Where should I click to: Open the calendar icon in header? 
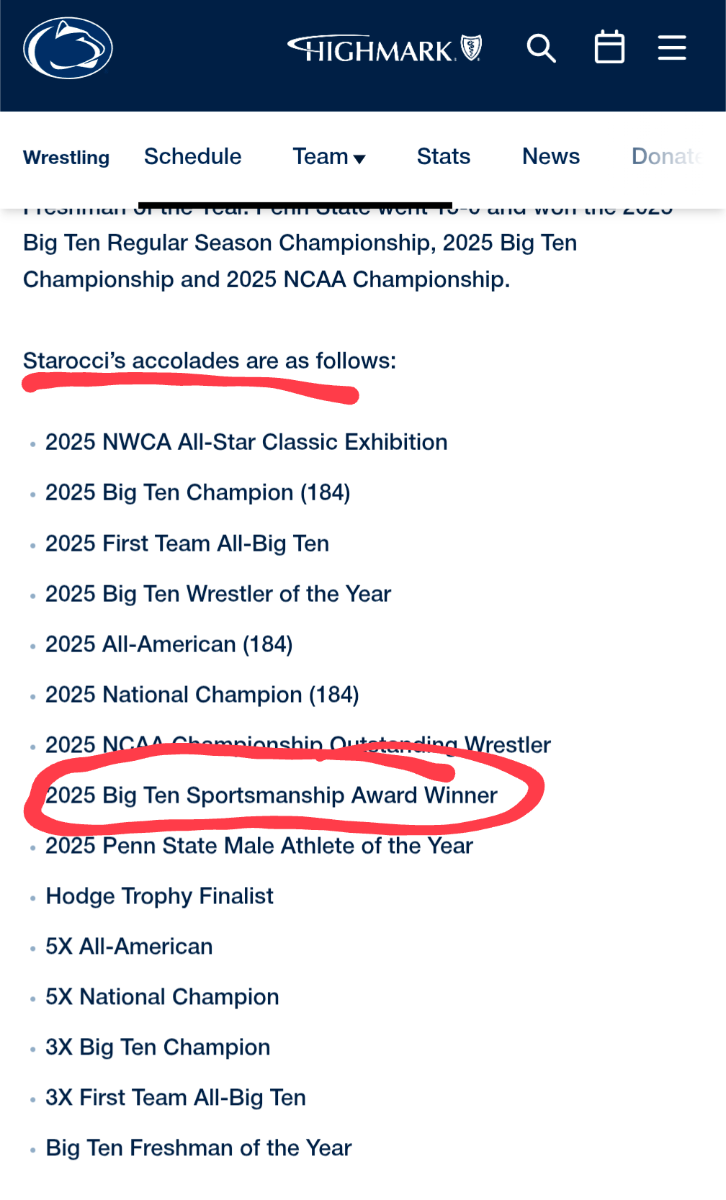tap(610, 47)
